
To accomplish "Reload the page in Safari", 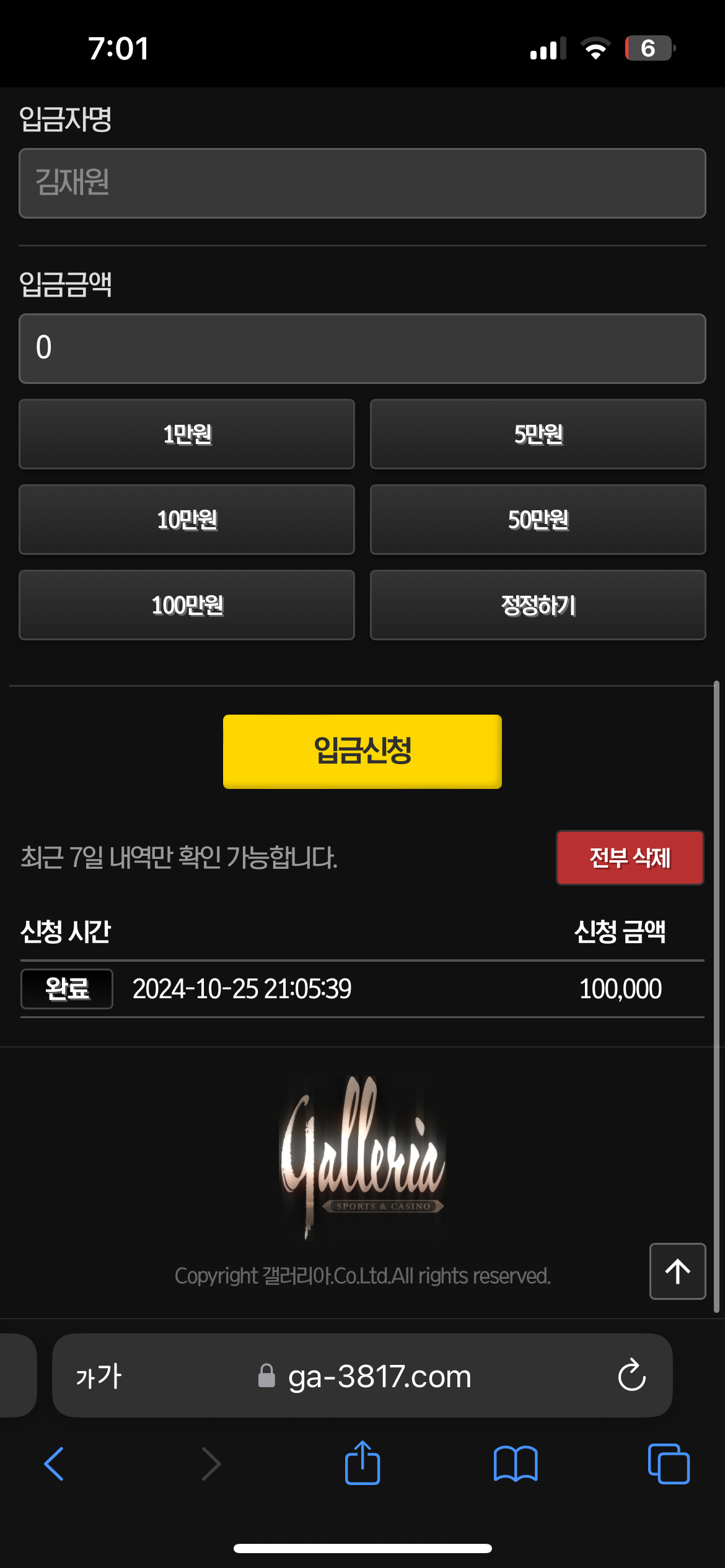I will (631, 1376).
